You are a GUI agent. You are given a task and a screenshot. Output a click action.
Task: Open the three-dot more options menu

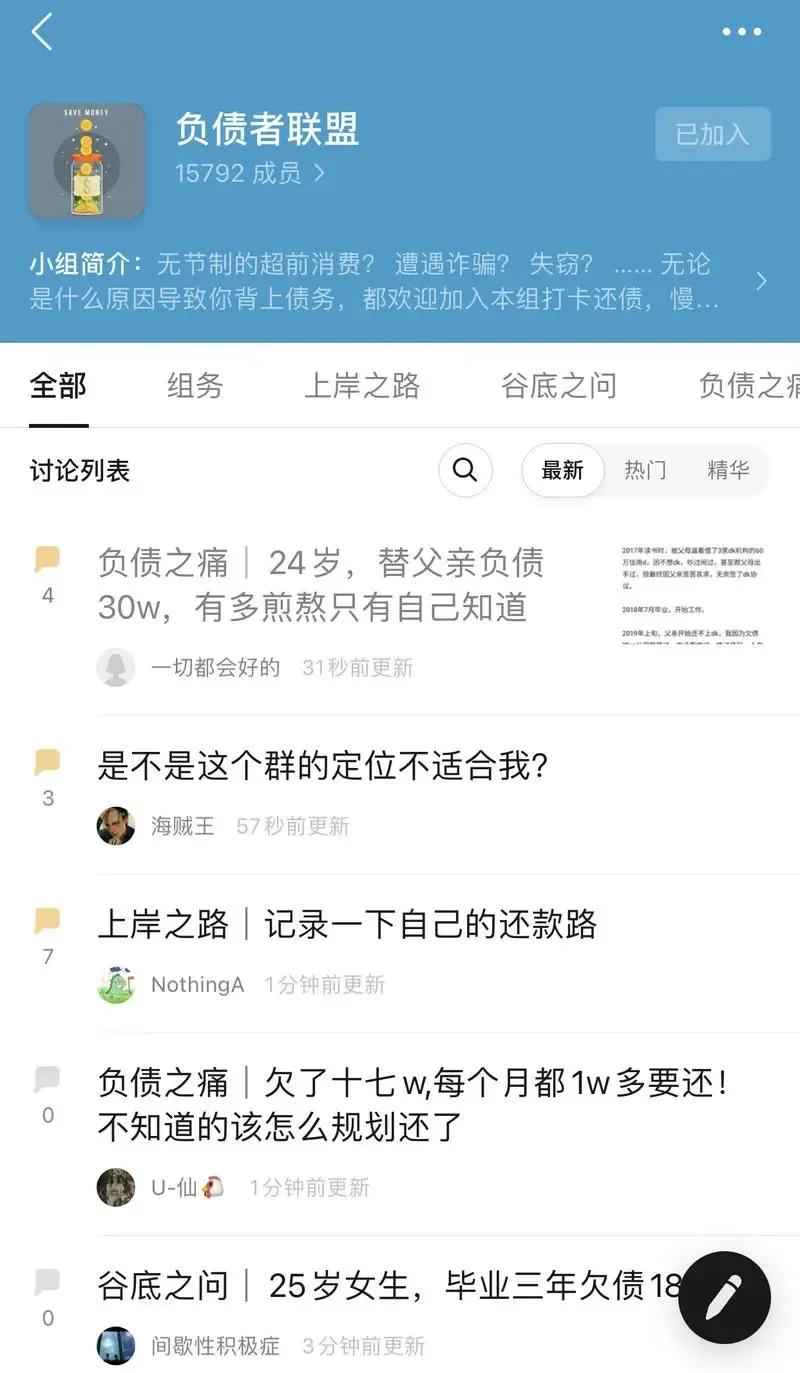[x=739, y=31]
